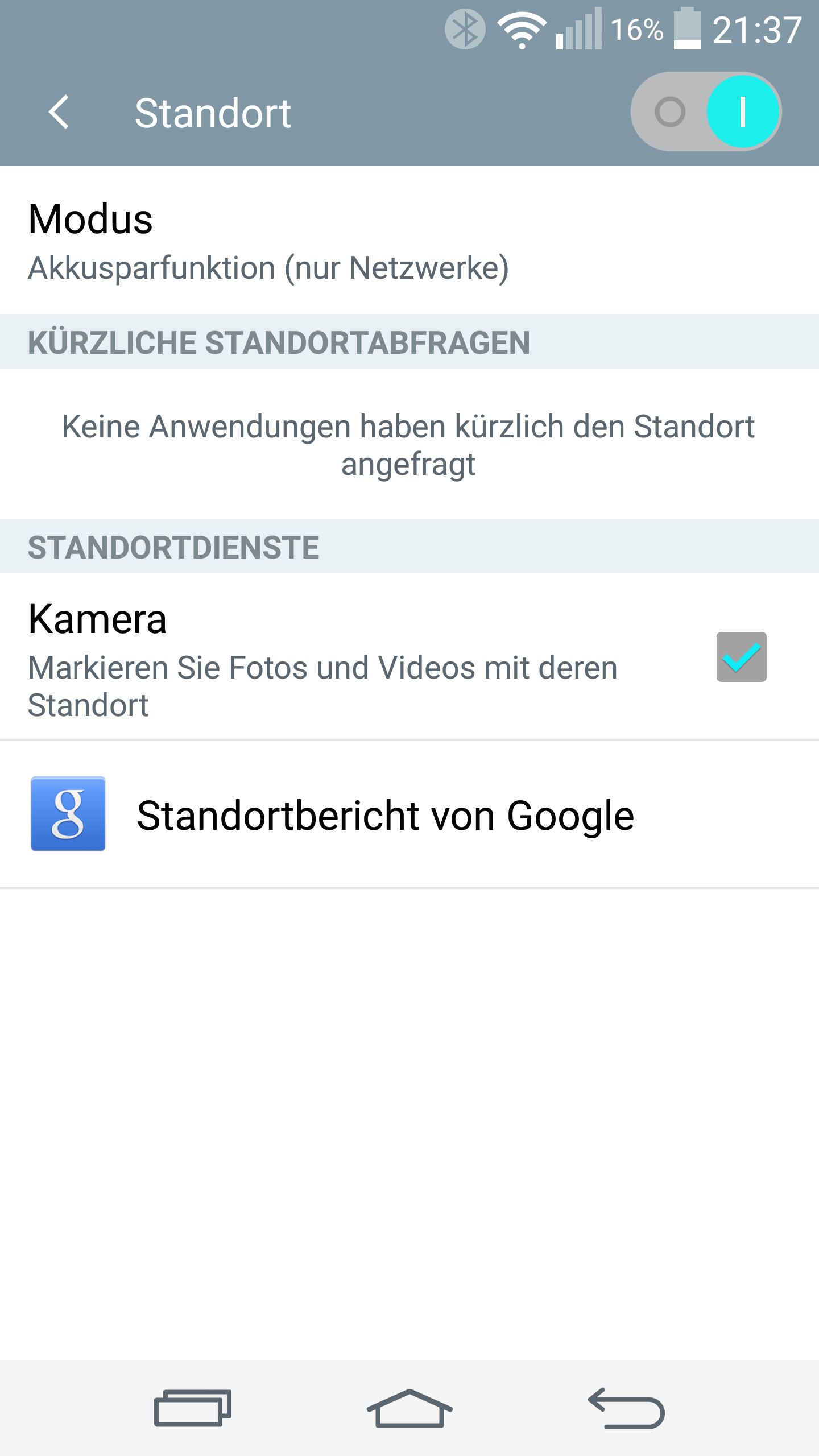The height and width of the screenshot is (1456, 819).
Task: Turn off the Standort switch
Action: pyautogui.click(x=706, y=111)
